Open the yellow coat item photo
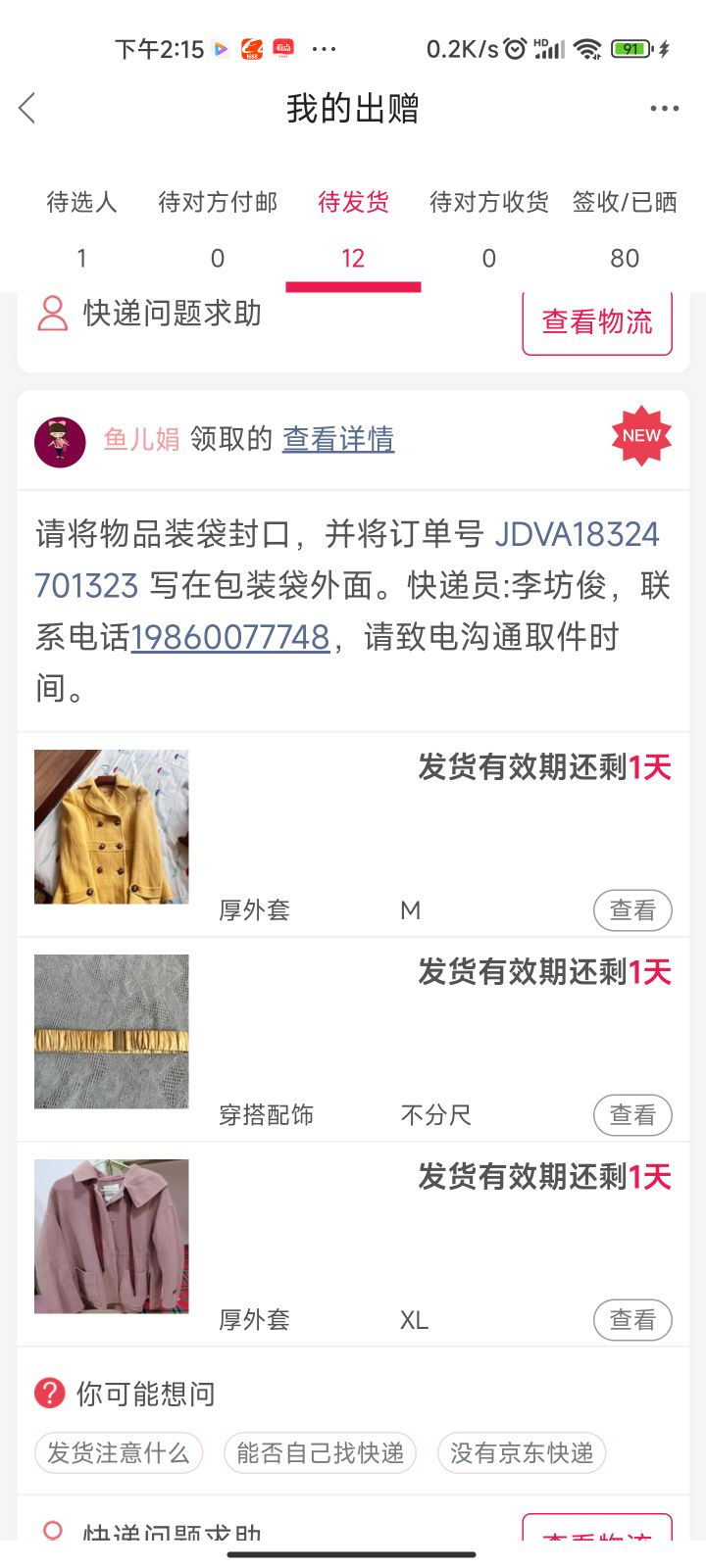This screenshot has width=706, height=1568. tap(112, 827)
